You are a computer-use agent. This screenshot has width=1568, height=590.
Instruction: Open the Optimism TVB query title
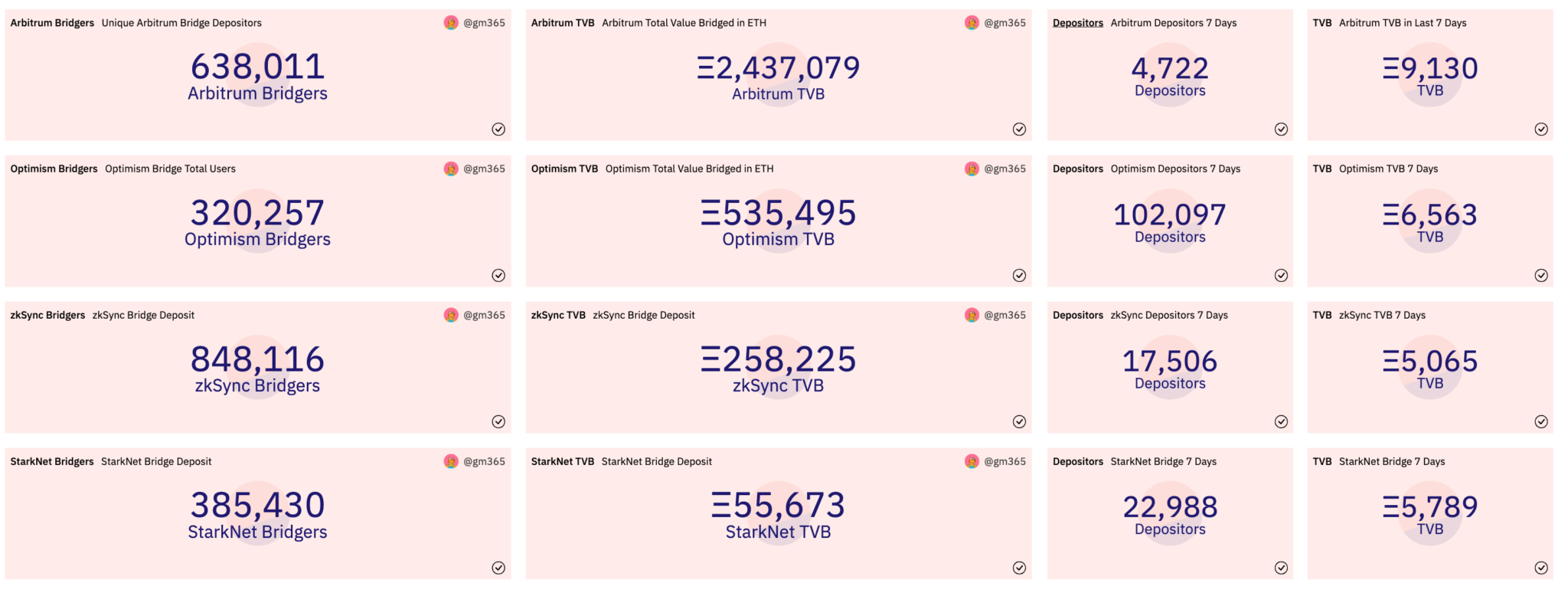point(564,169)
